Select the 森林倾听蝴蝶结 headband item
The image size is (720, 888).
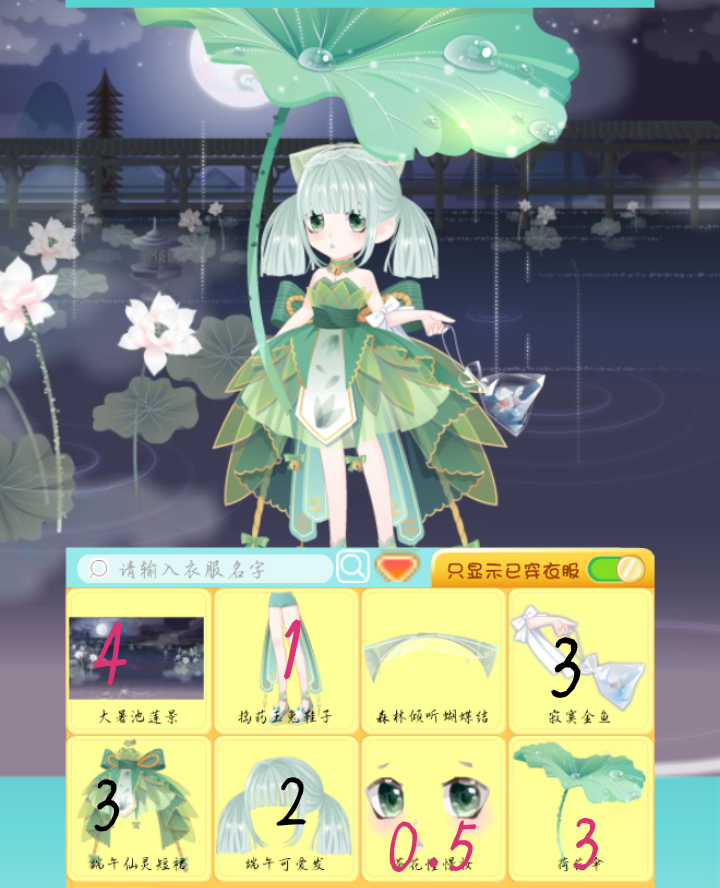click(x=433, y=659)
